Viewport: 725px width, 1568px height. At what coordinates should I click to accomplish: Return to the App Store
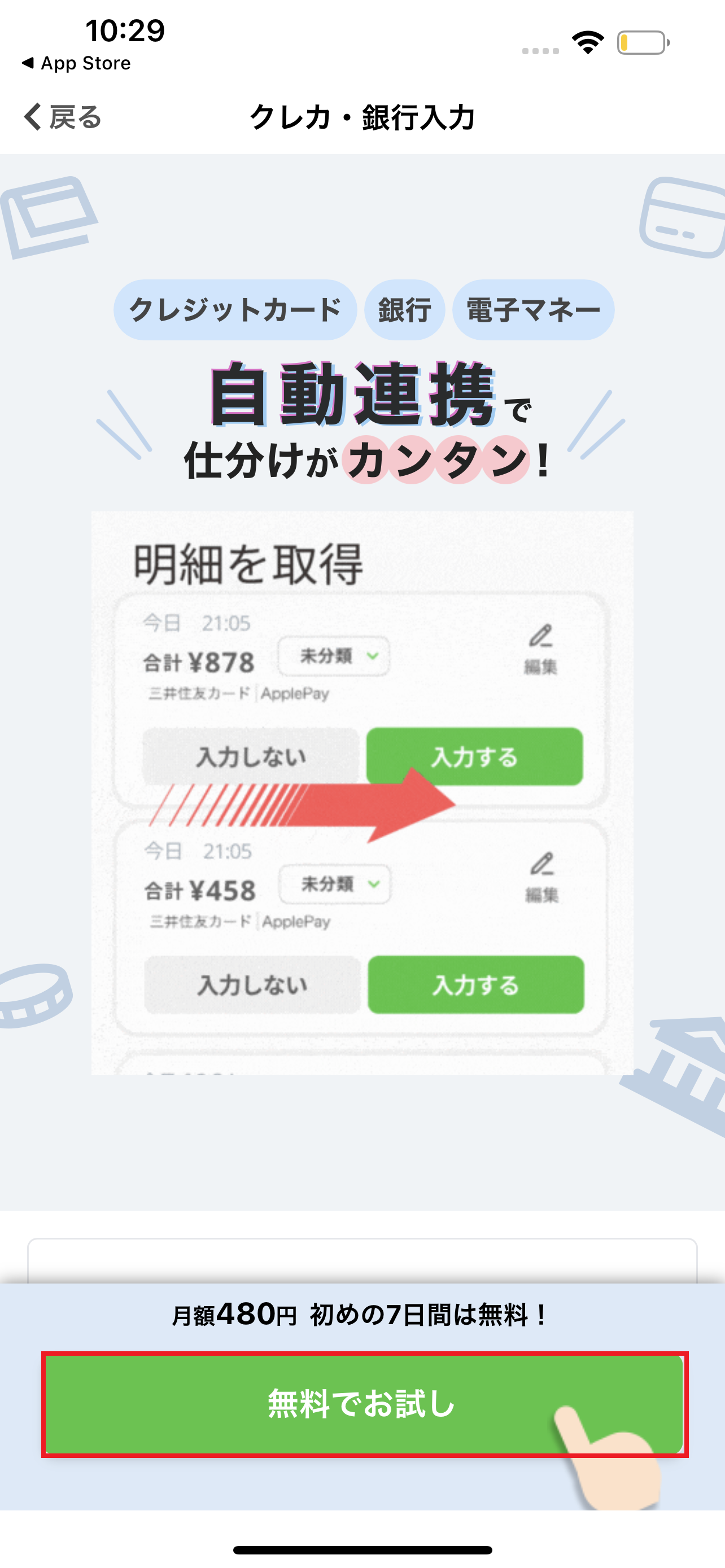[76, 63]
